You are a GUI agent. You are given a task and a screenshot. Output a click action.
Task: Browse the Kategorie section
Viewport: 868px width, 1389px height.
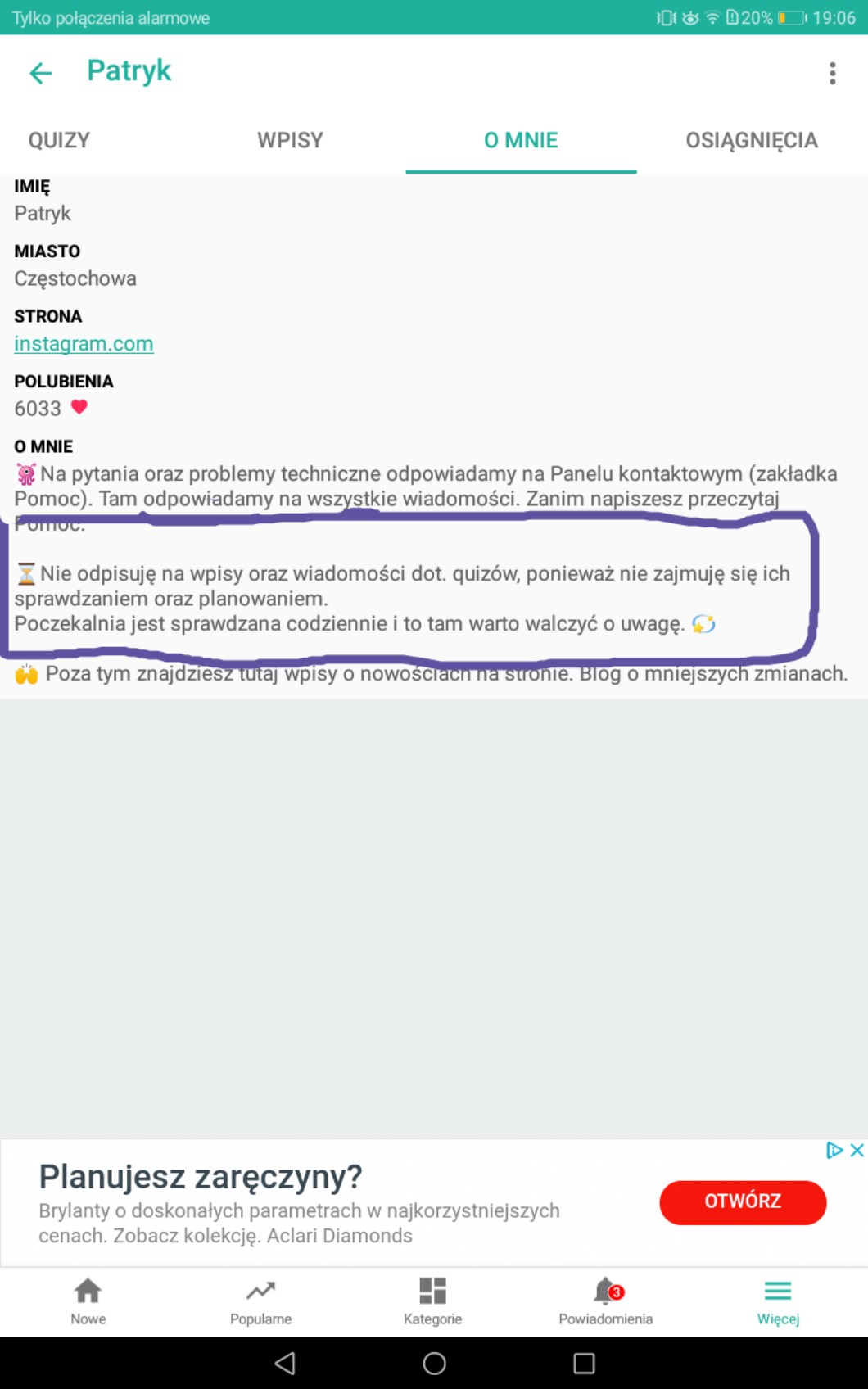pos(432,1301)
